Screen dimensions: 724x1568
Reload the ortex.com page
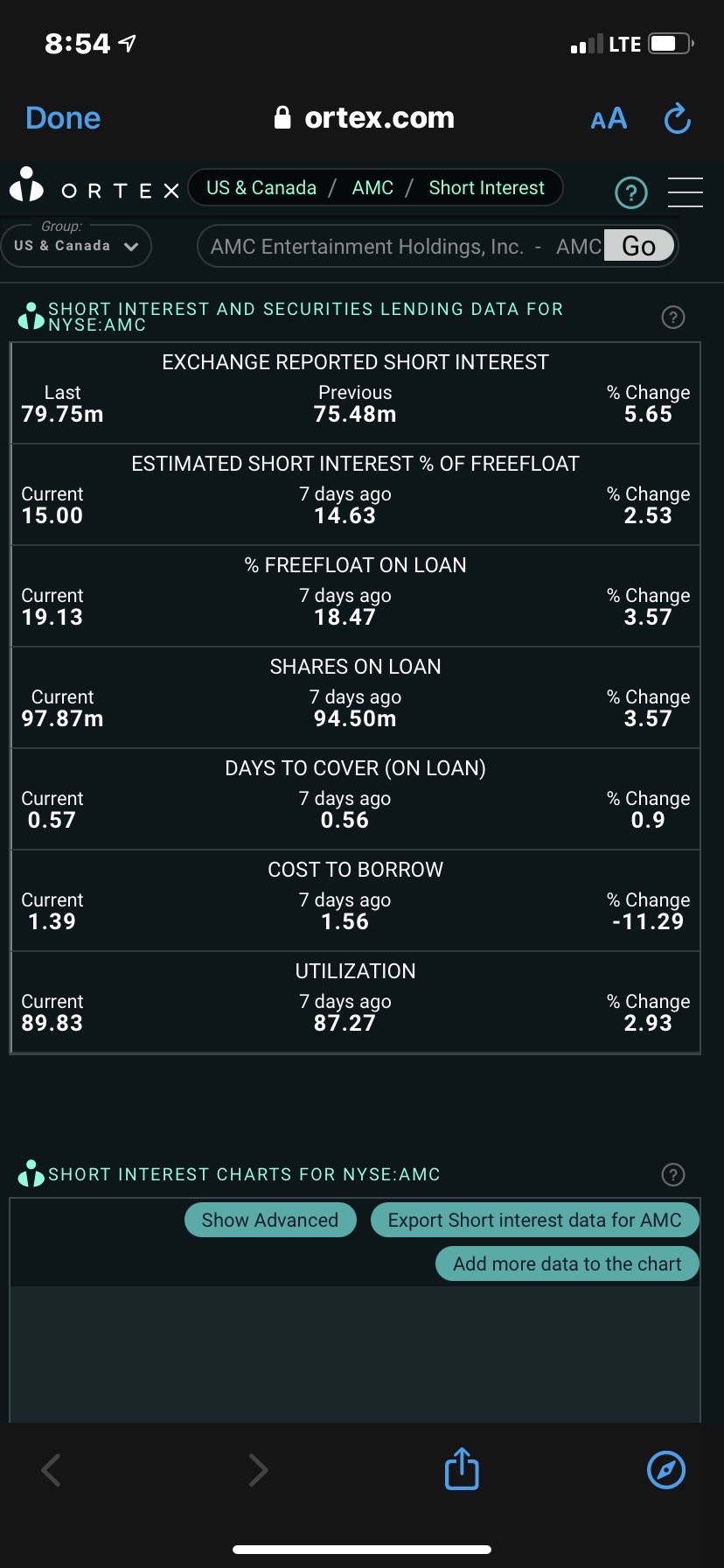[x=678, y=118]
